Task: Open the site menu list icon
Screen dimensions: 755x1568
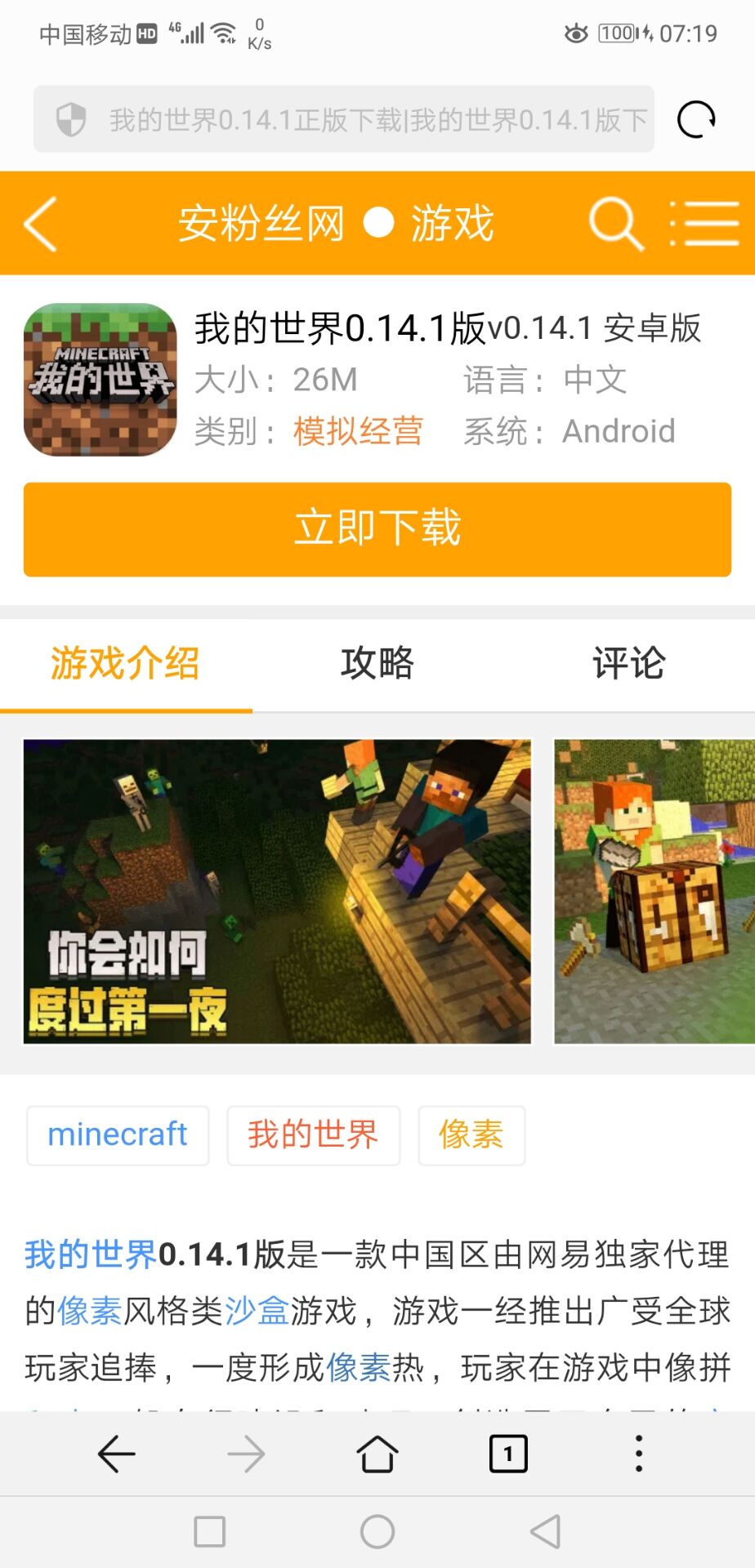Action: click(704, 223)
